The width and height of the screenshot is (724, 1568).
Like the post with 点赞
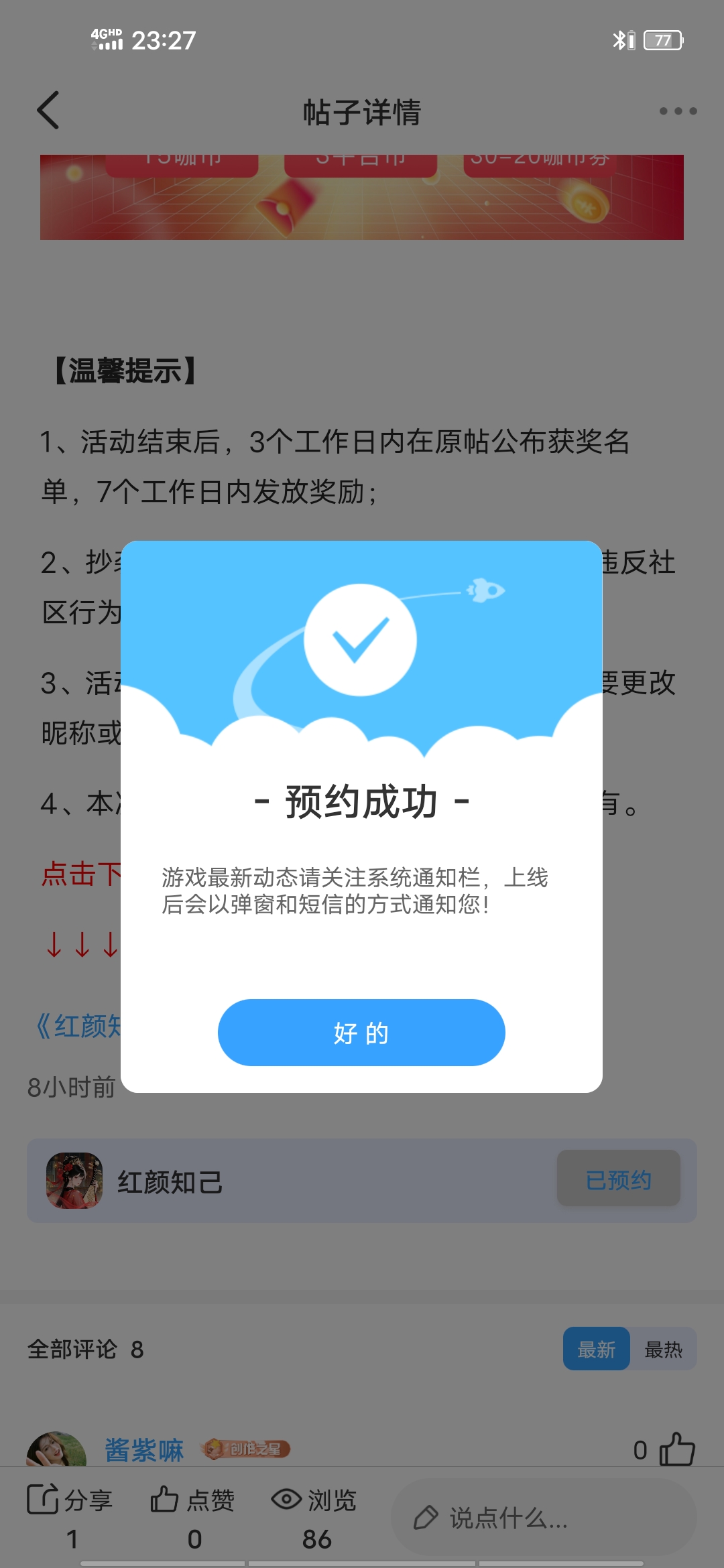[x=192, y=1501]
